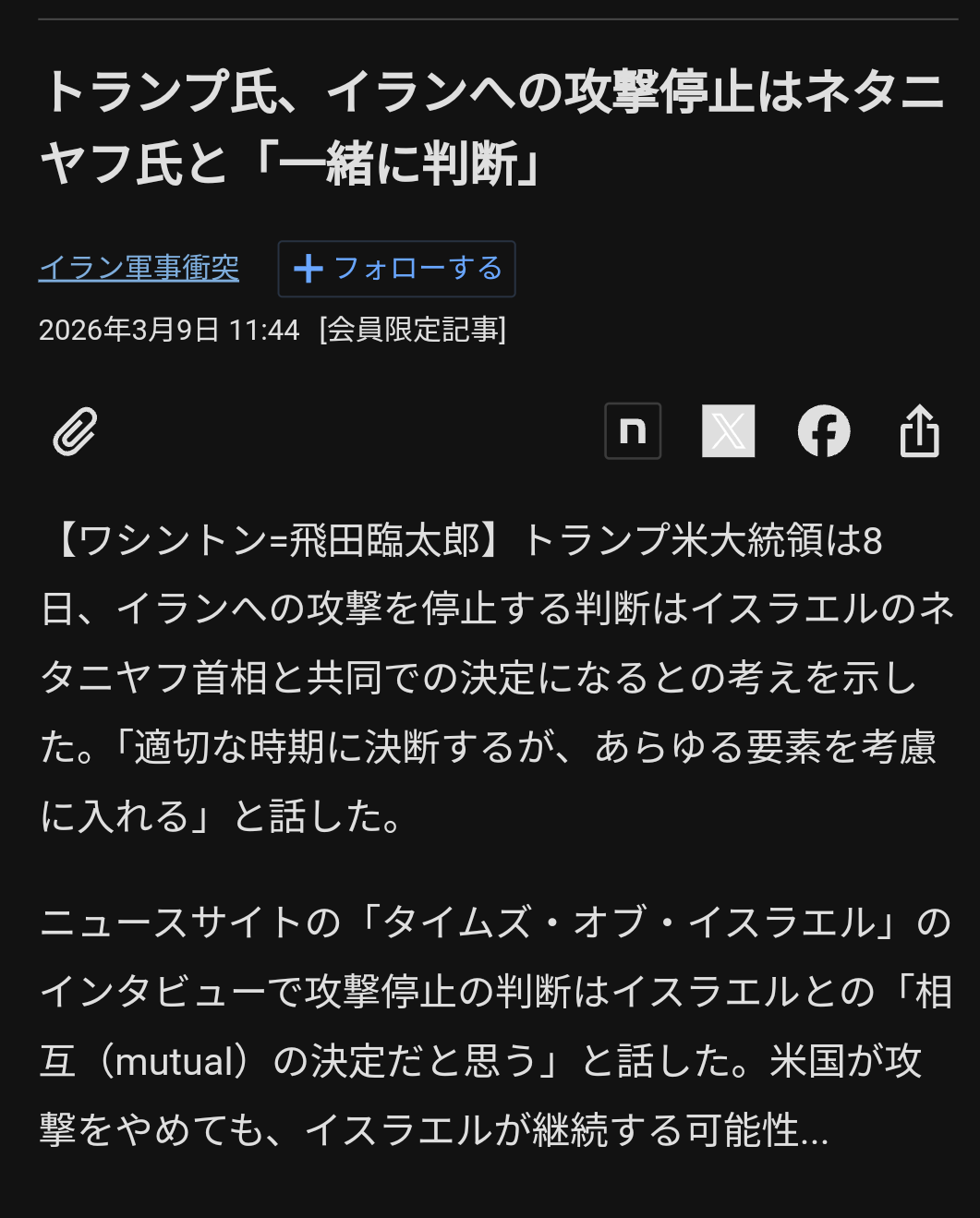Open the イラン軍事衝突 topic link

point(139,268)
